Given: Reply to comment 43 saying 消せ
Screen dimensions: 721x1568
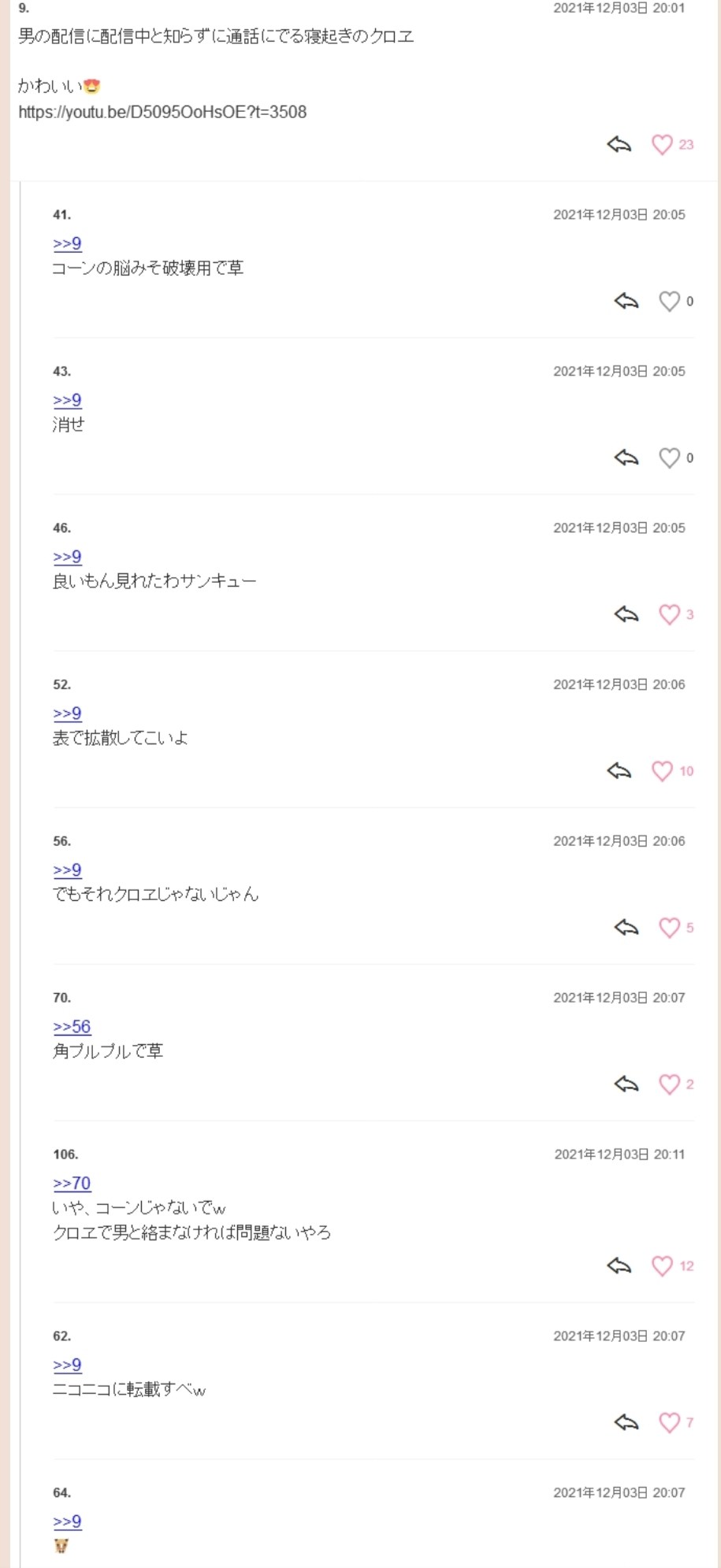Looking at the screenshot, I should pos(626,458).
